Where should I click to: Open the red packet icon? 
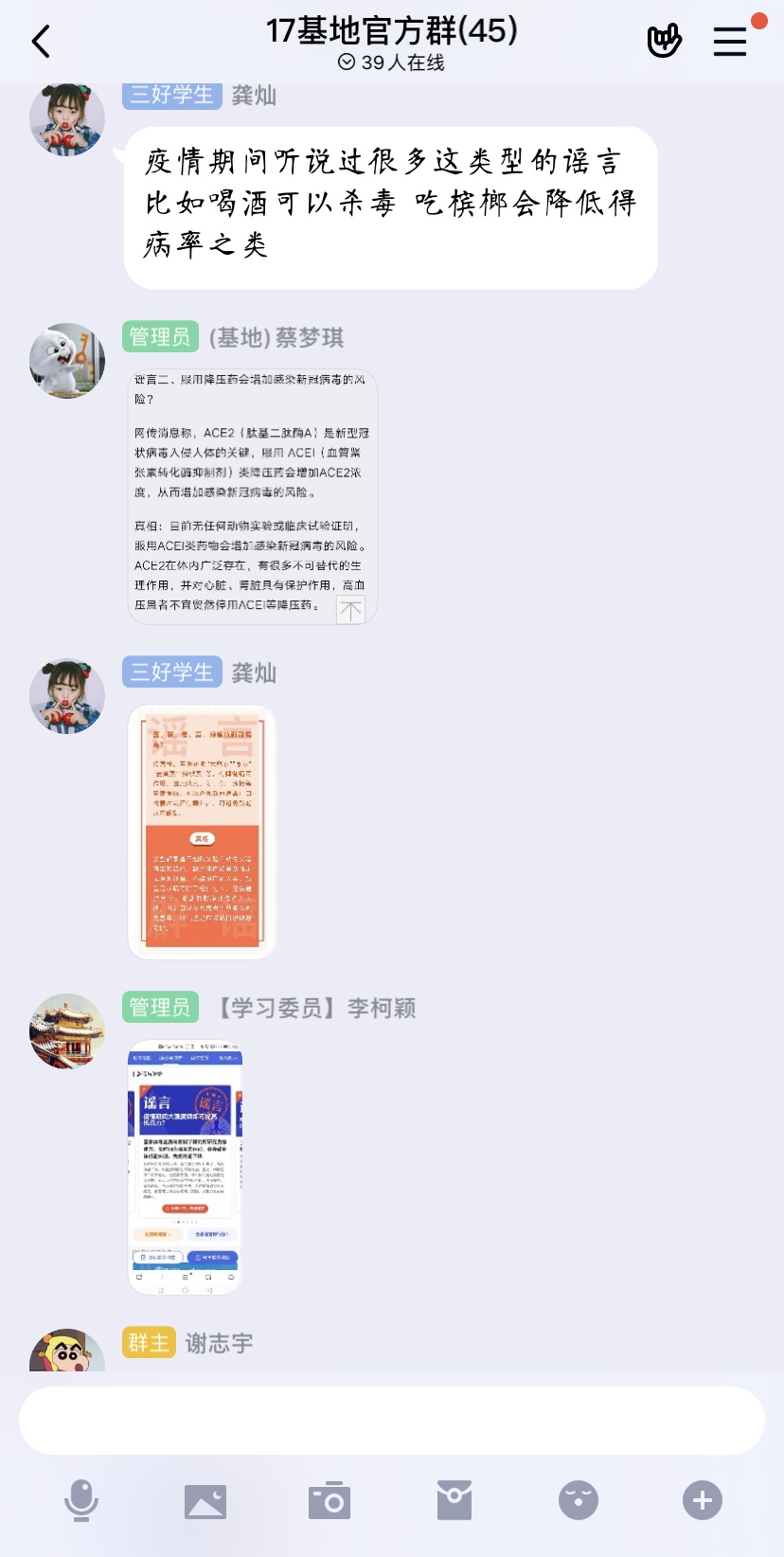[x=454, y=1500]
